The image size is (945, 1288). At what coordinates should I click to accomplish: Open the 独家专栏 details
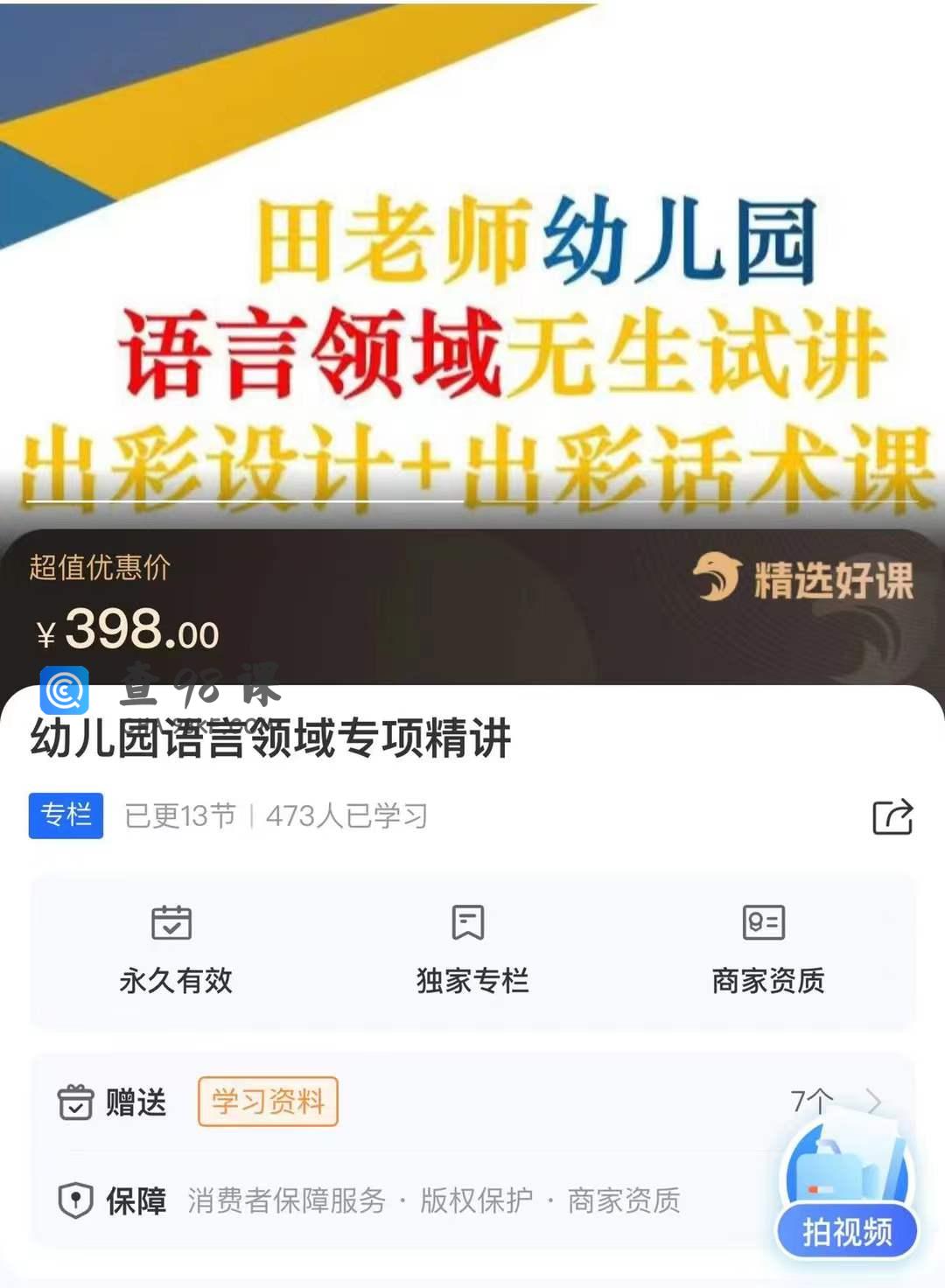472,950
